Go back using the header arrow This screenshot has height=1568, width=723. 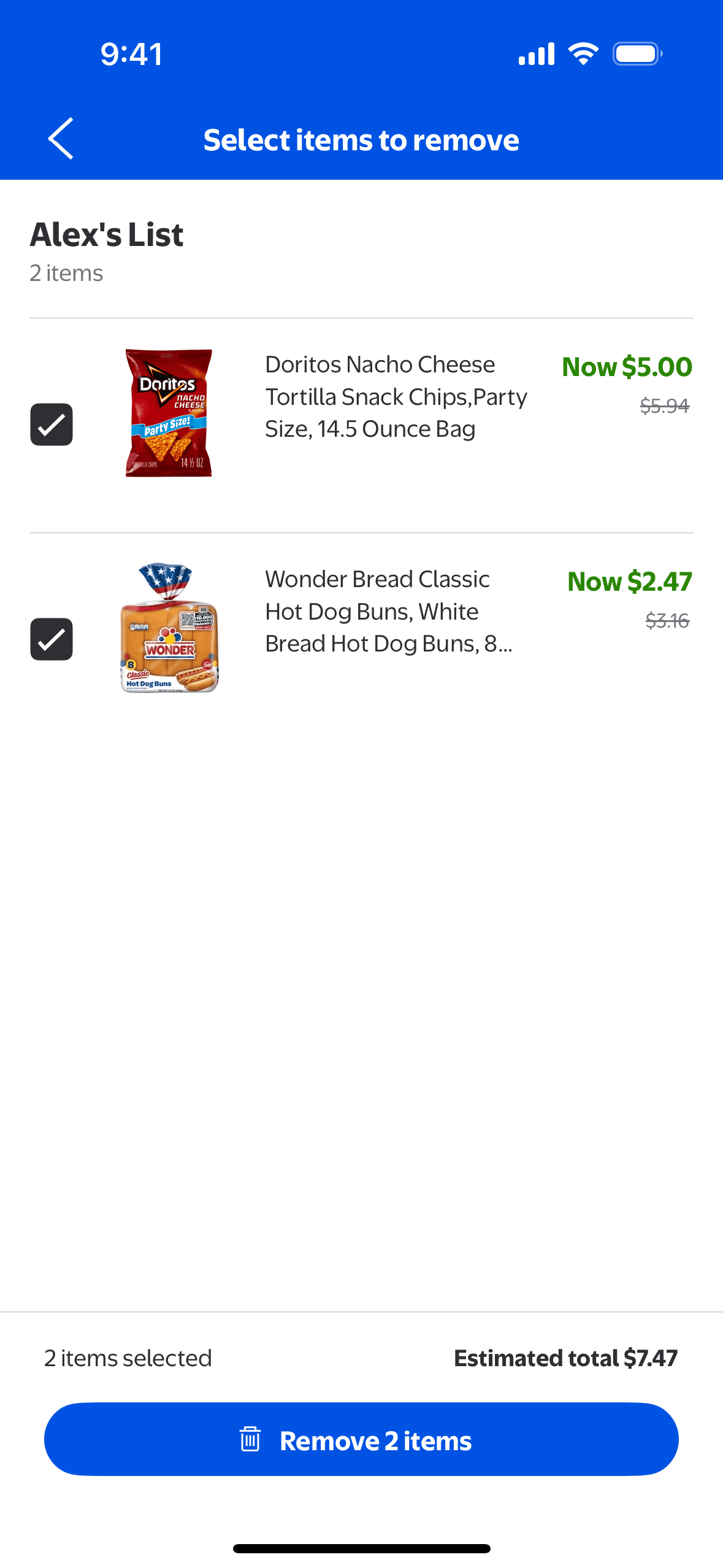coord(61,139)
